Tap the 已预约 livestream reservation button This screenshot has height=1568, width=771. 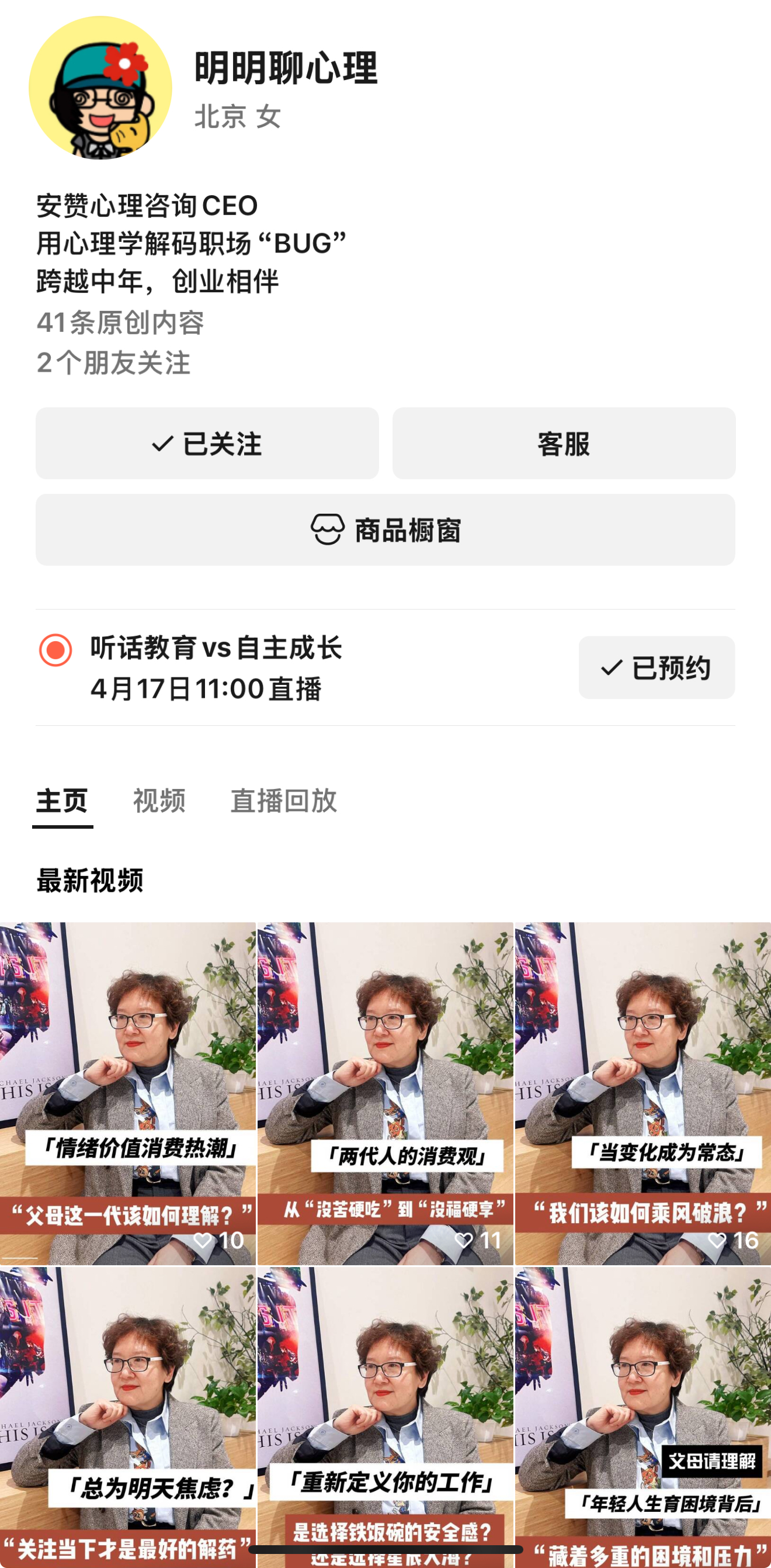pyautogui.click(x=656, y=668)
